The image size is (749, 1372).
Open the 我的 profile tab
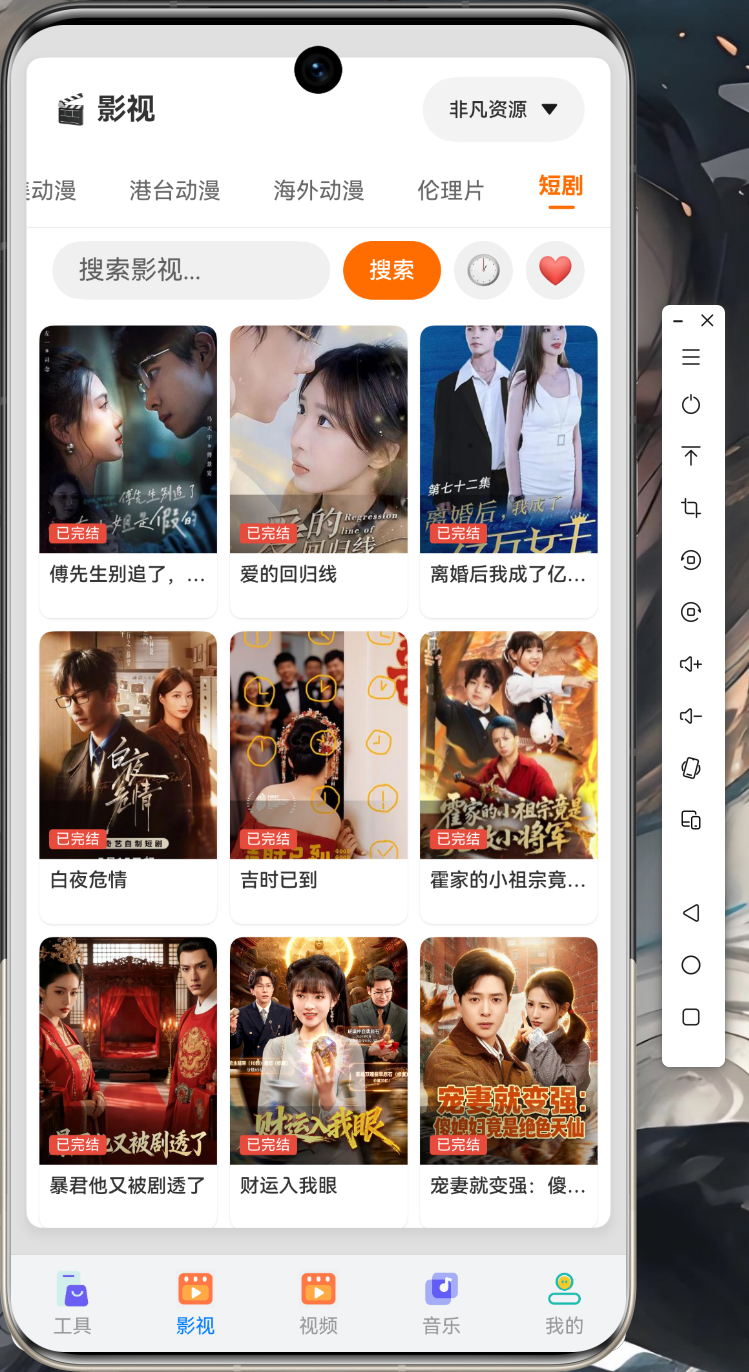[564, 1304]
